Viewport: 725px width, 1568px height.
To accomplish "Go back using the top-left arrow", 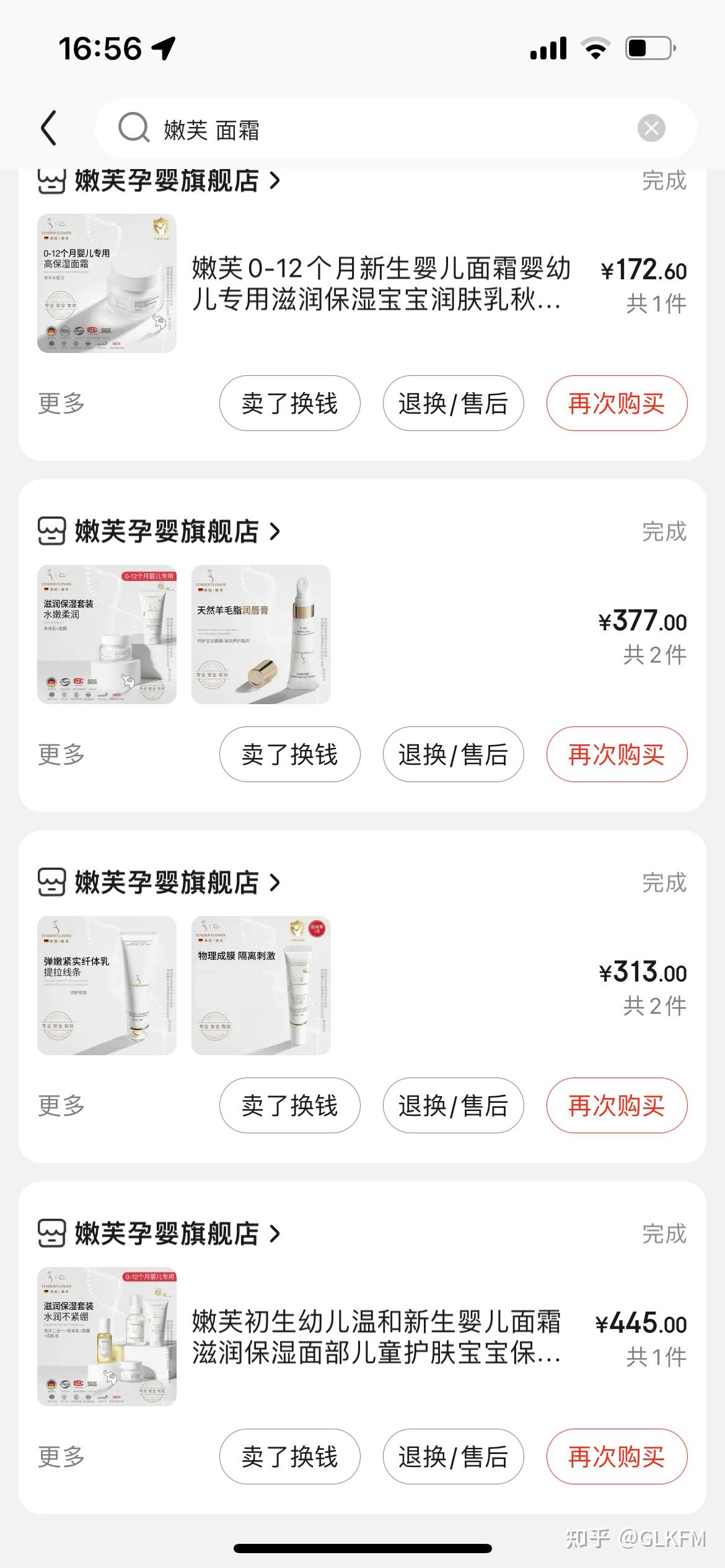I will (x=49, y=128).
